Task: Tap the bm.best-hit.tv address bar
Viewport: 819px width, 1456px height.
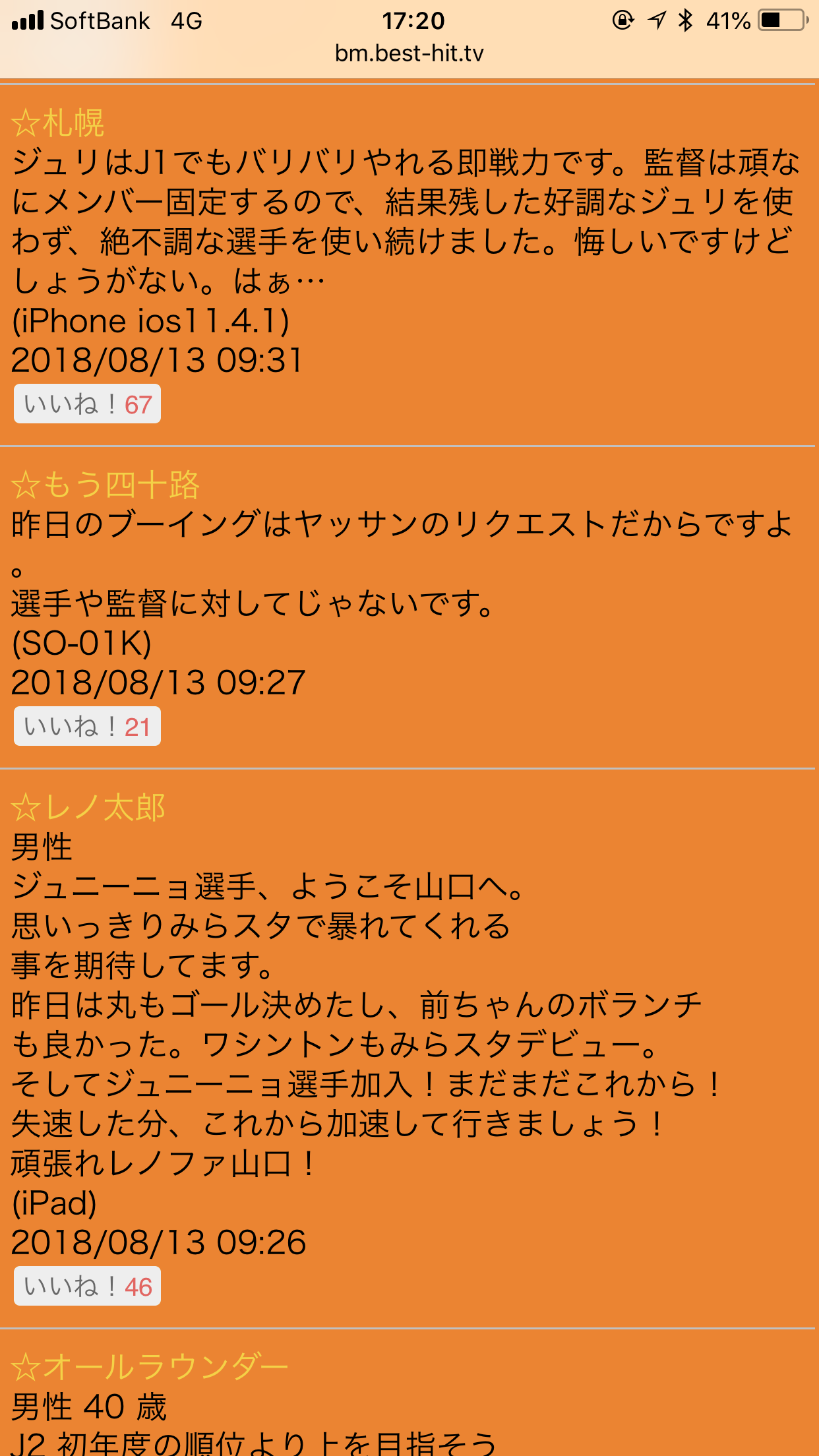Action: tap(409, 53)
